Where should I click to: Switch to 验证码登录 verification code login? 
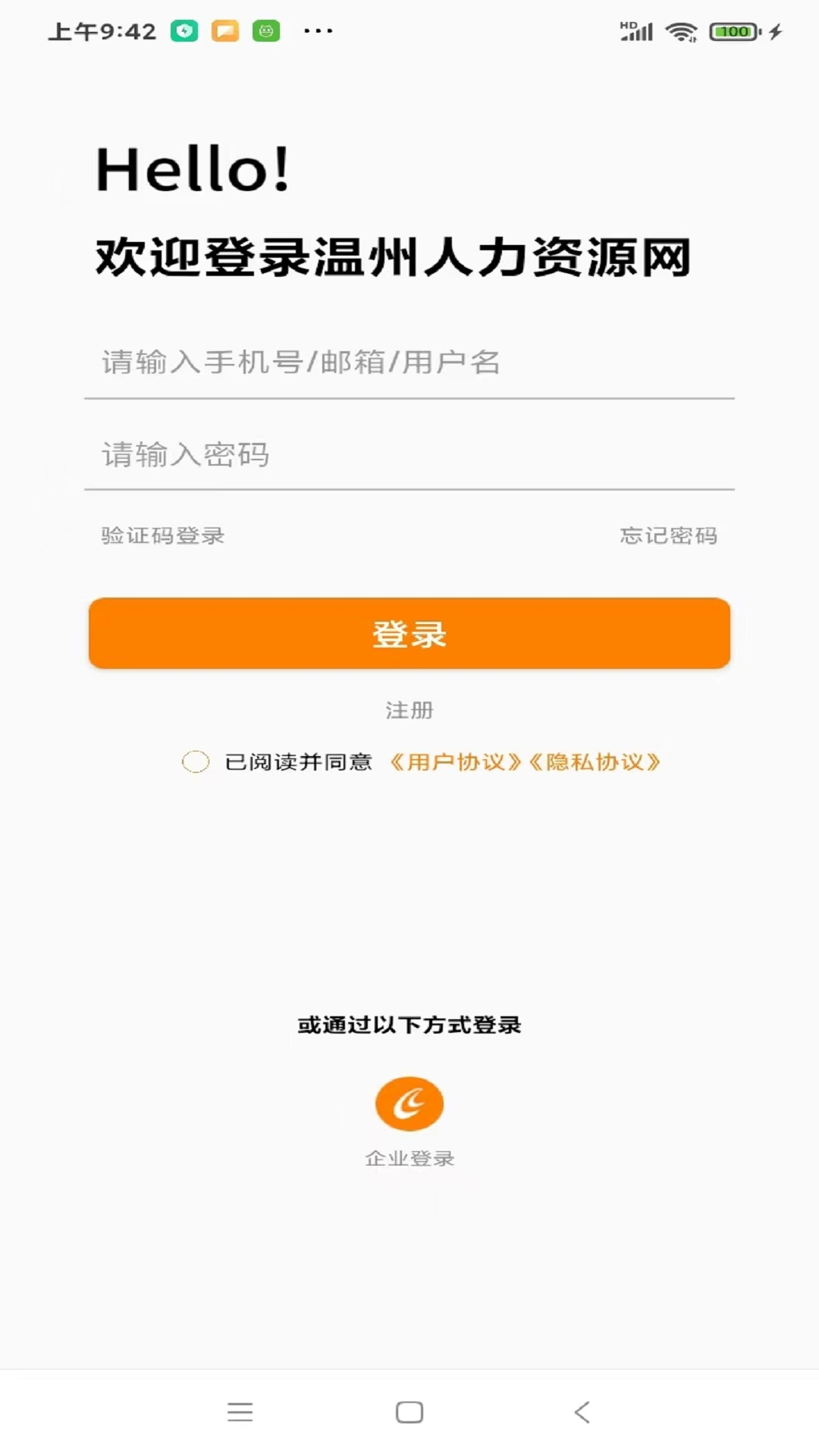pyautogui.click(x=162, y=535)
